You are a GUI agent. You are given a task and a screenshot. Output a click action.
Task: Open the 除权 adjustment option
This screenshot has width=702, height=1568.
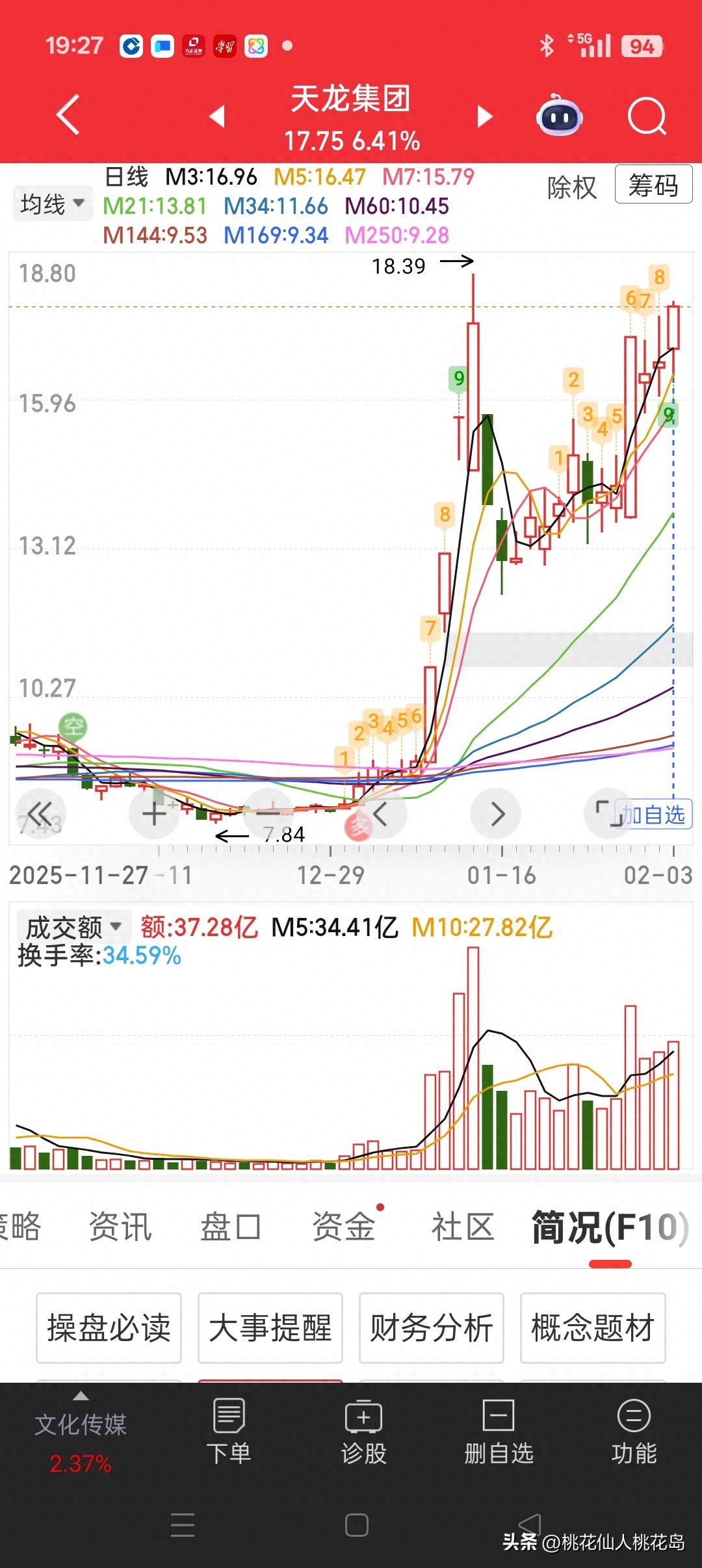coord(571,187)
